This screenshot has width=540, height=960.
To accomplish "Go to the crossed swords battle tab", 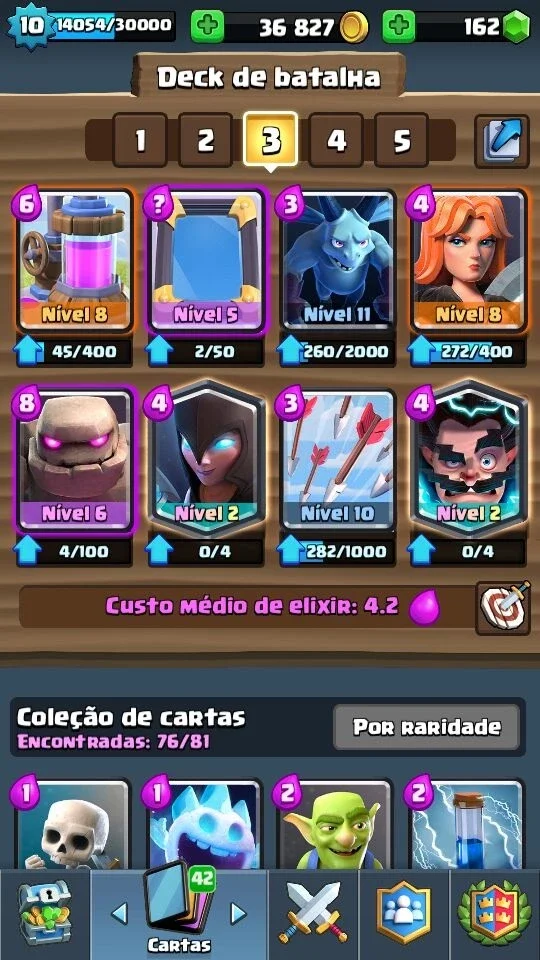I will pyautogui.click(x=313, y=913).
